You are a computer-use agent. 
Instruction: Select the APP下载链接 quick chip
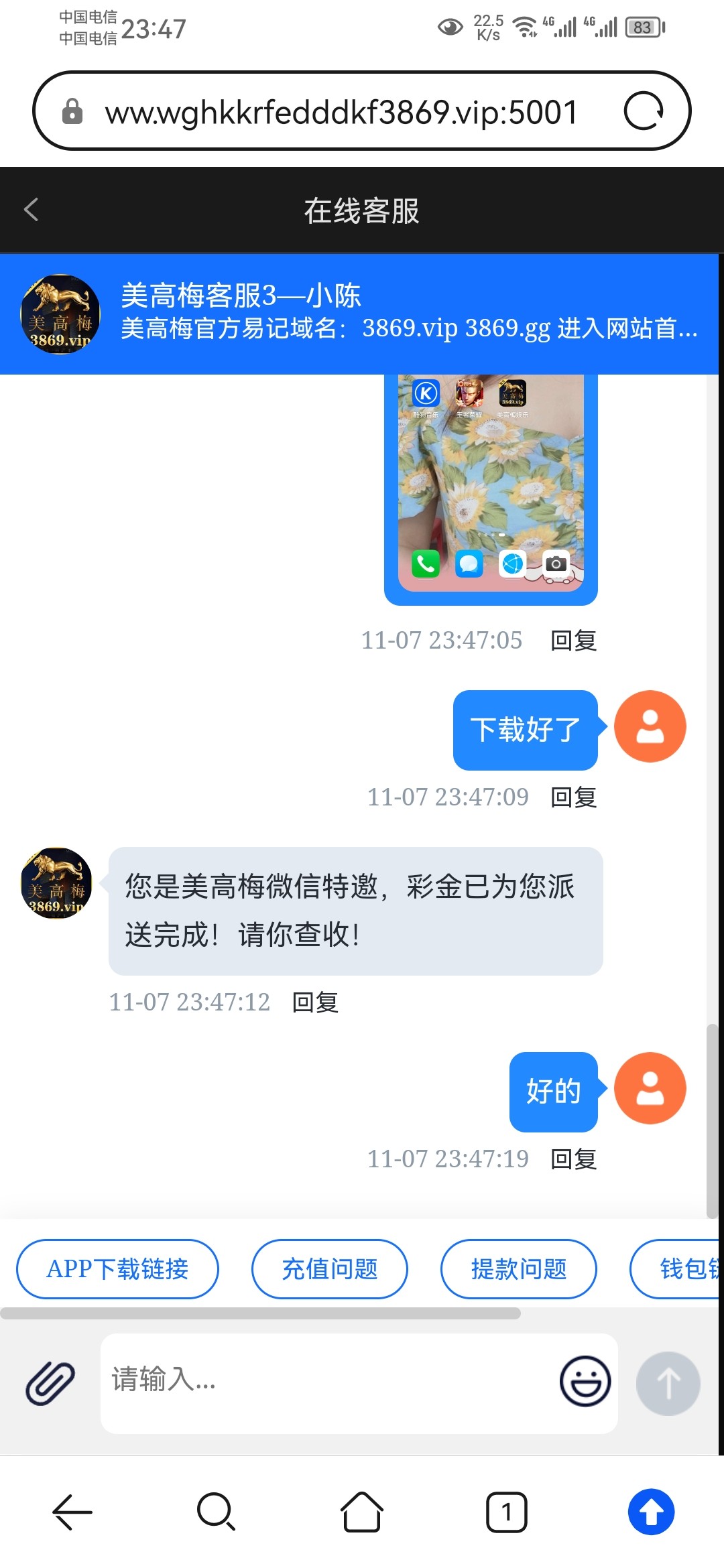pyautogui.click(x=117, y=1269)
